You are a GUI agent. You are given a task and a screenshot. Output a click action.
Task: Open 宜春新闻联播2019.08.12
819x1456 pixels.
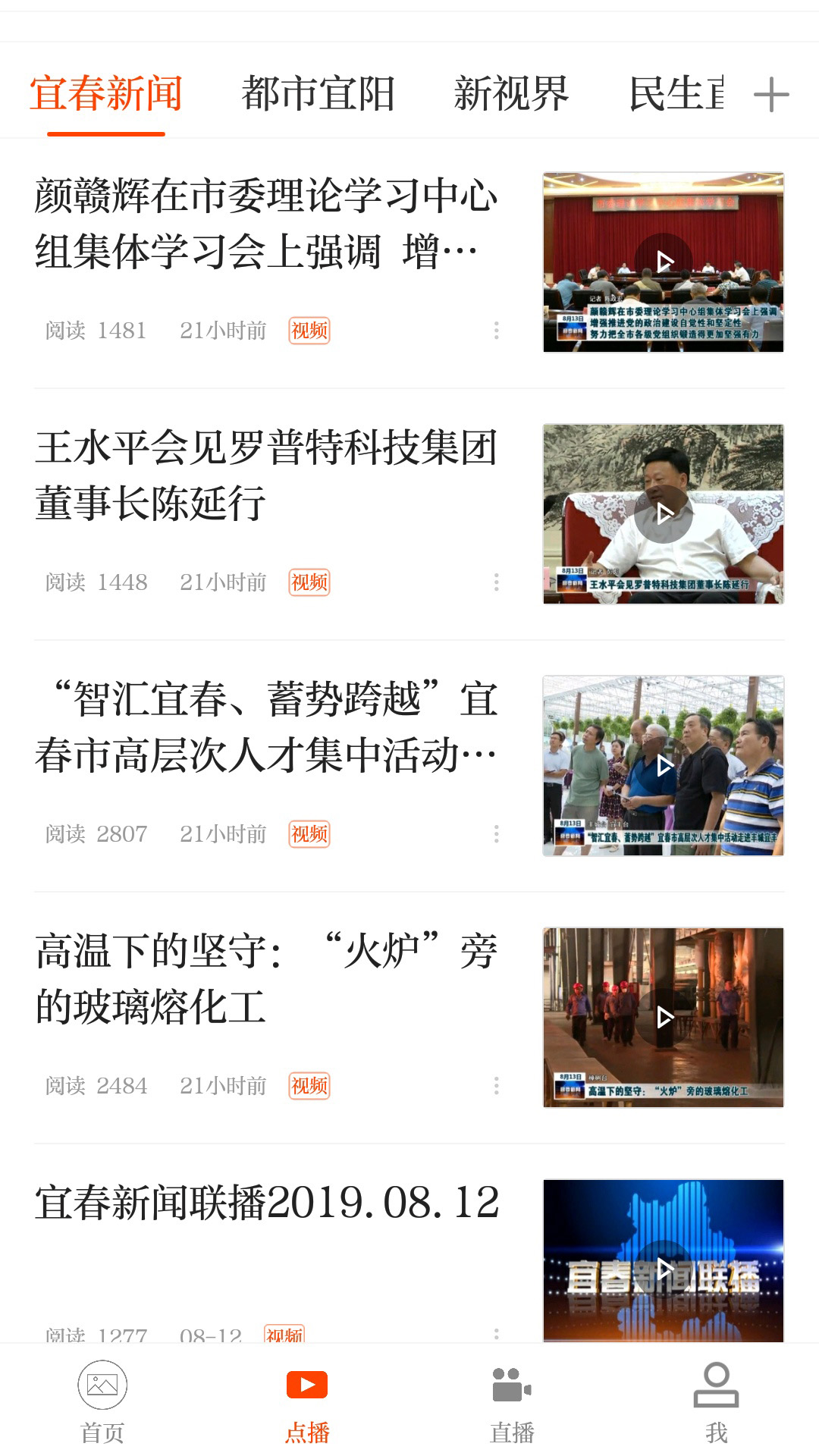click(267, 1203)
